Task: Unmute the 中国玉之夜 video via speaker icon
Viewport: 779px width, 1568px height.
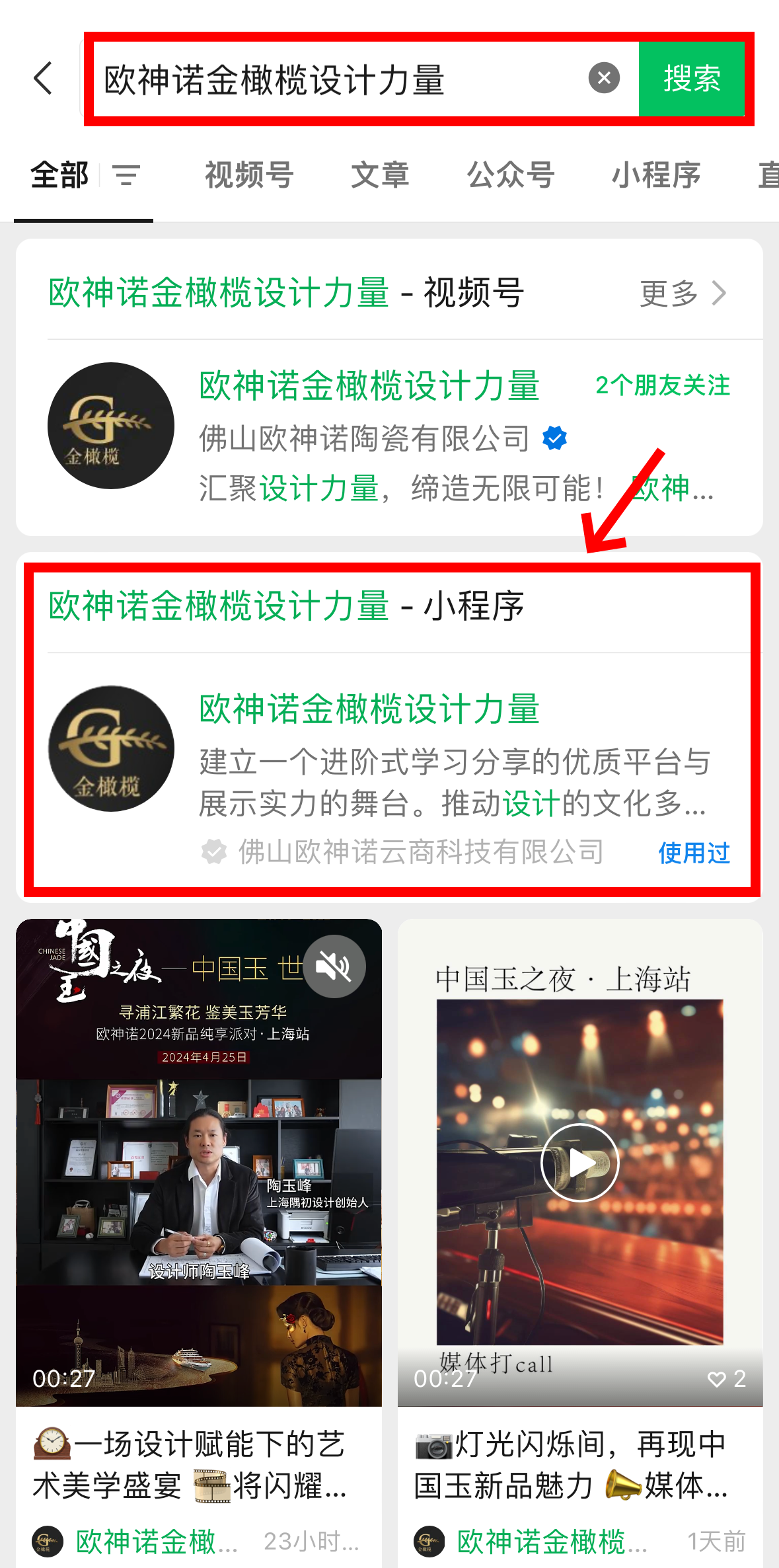Action: [x=334, y=966]
